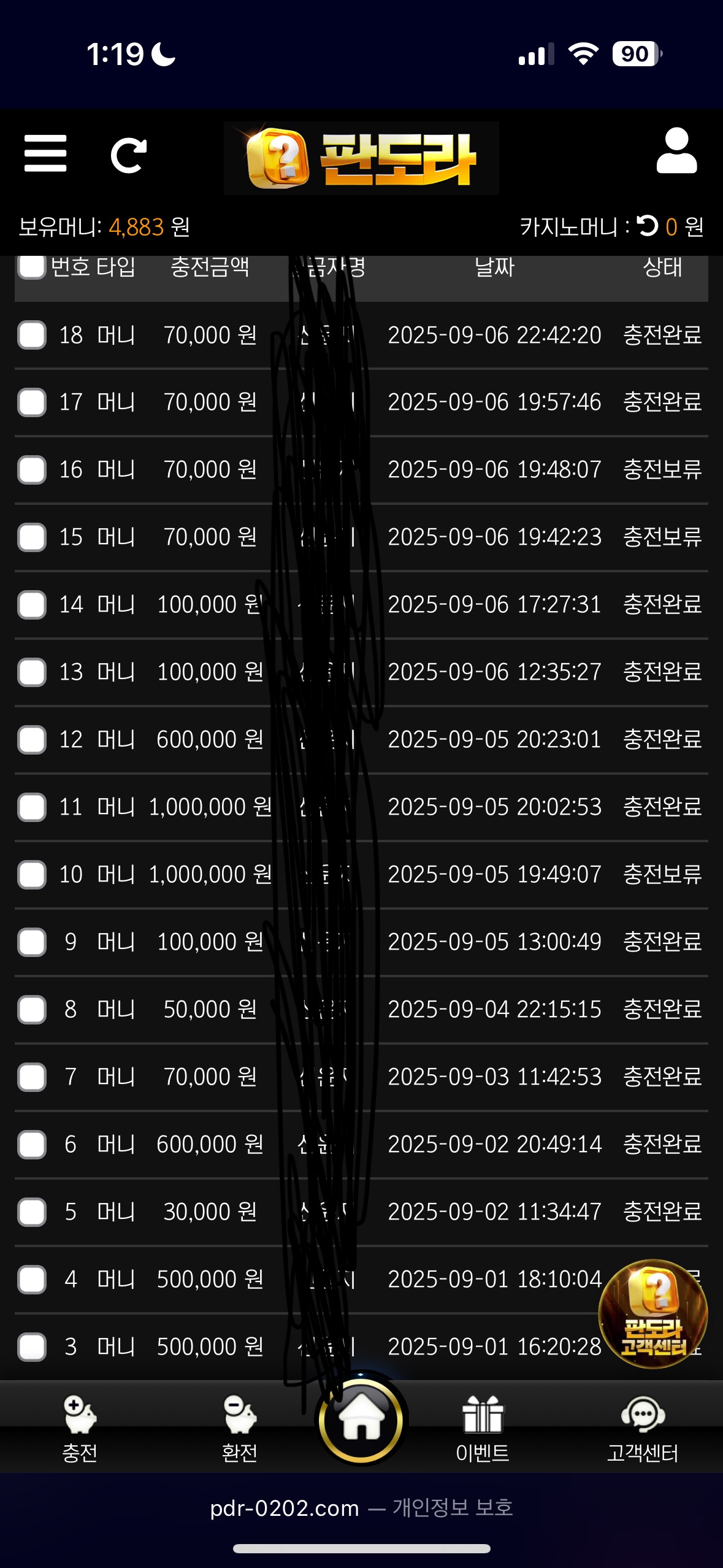723x1568 pixels.
Task: Open the user profile icon
Action: 676,151
